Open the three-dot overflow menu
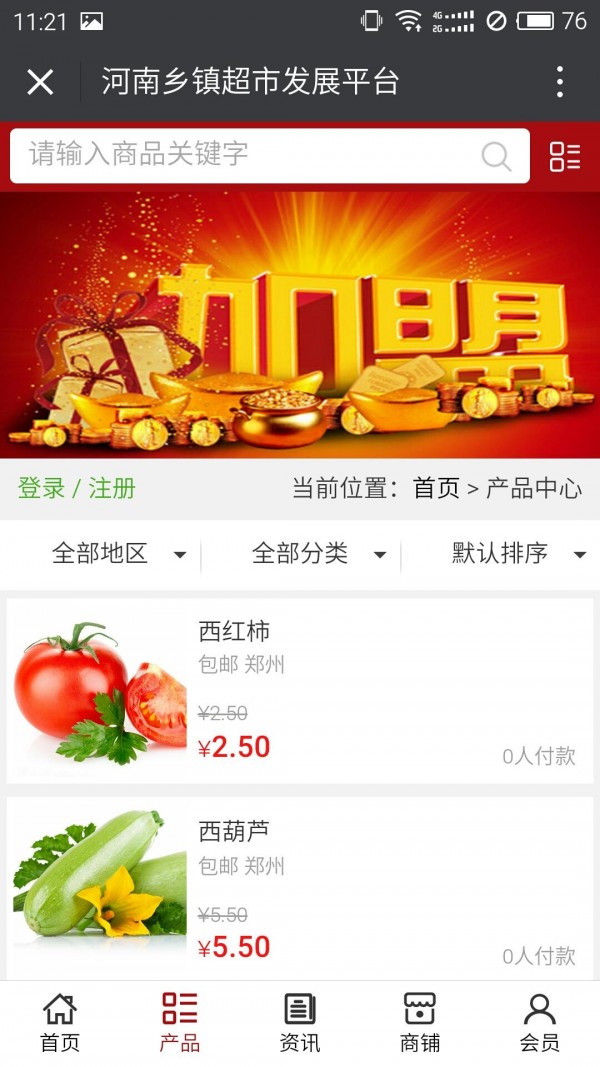Screen dimensions: 600x1067 click(559, 82)
